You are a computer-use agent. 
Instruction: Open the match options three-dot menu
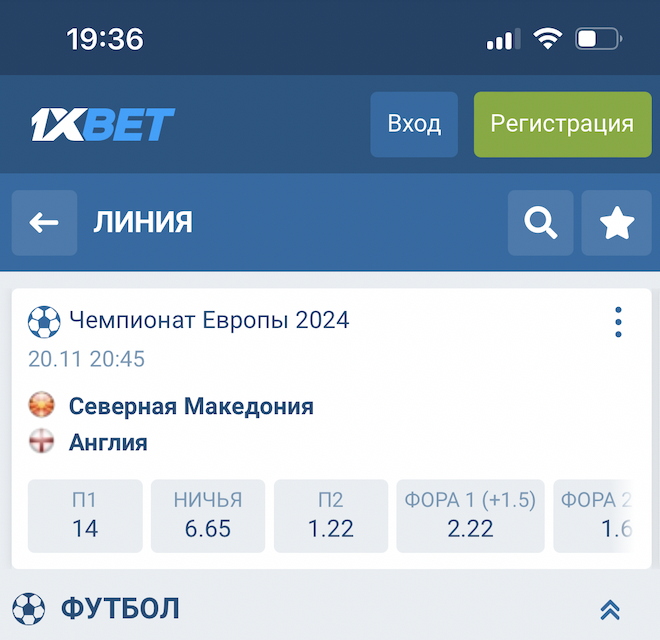point(618,322)
